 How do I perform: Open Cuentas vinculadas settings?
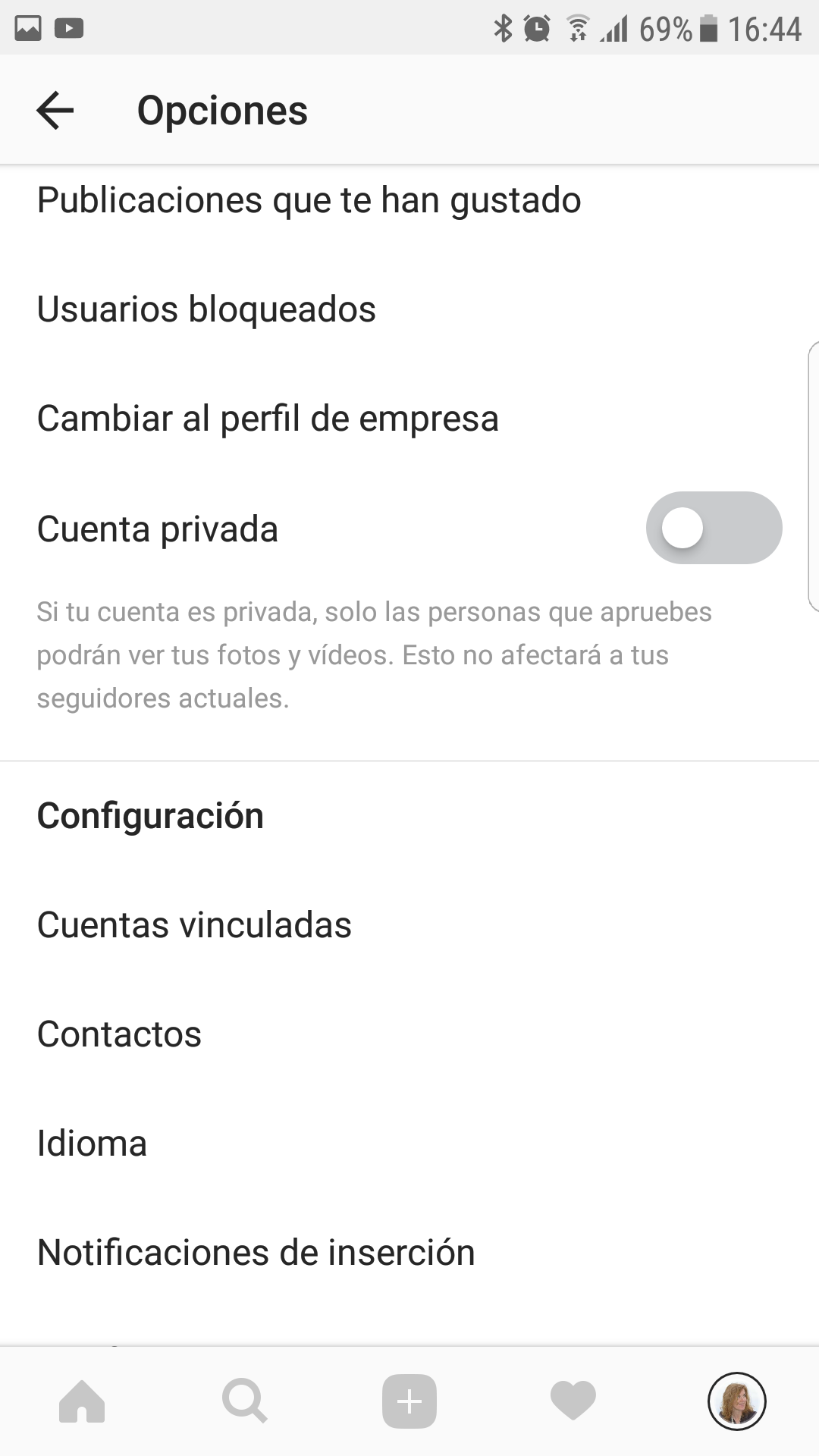pos(409,925)
